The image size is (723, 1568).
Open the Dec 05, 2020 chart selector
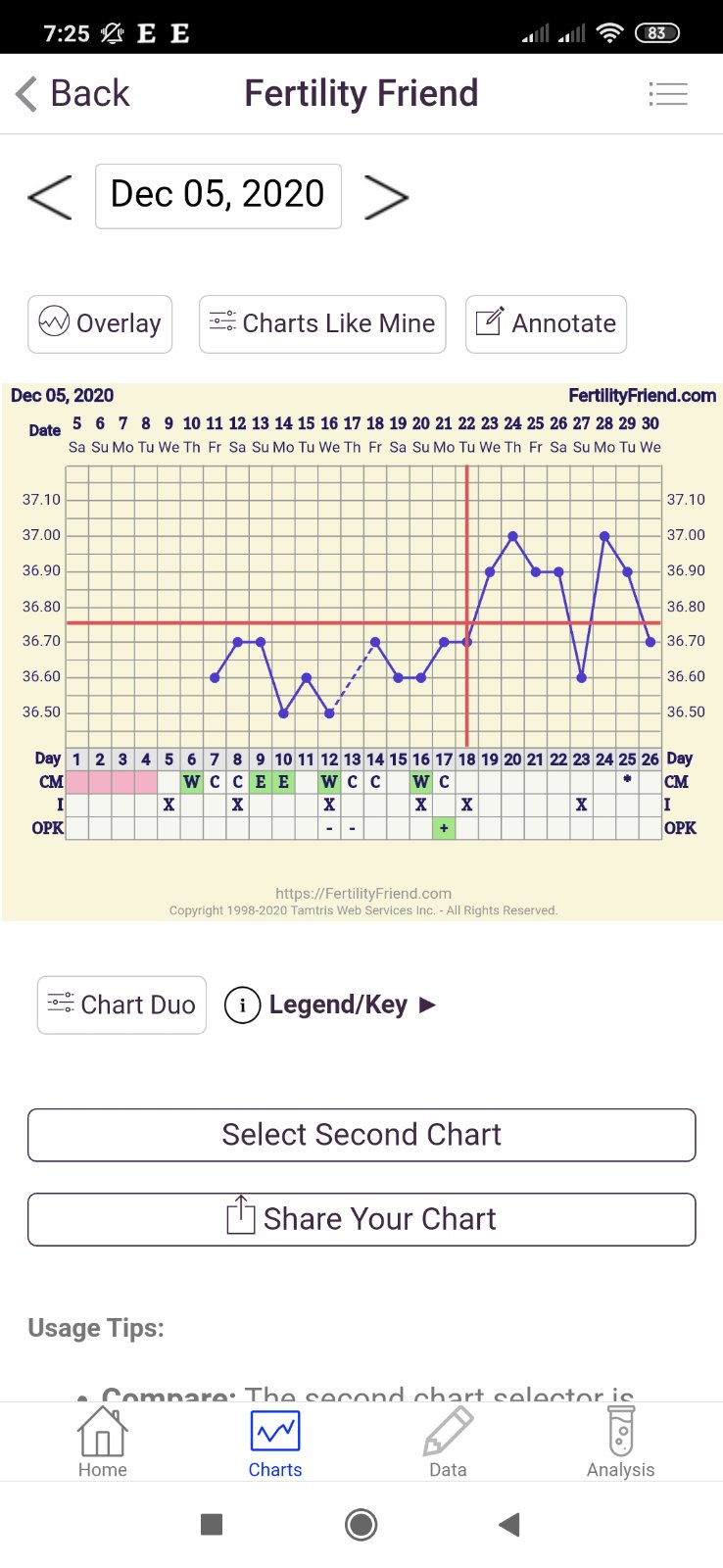point(217,196)
